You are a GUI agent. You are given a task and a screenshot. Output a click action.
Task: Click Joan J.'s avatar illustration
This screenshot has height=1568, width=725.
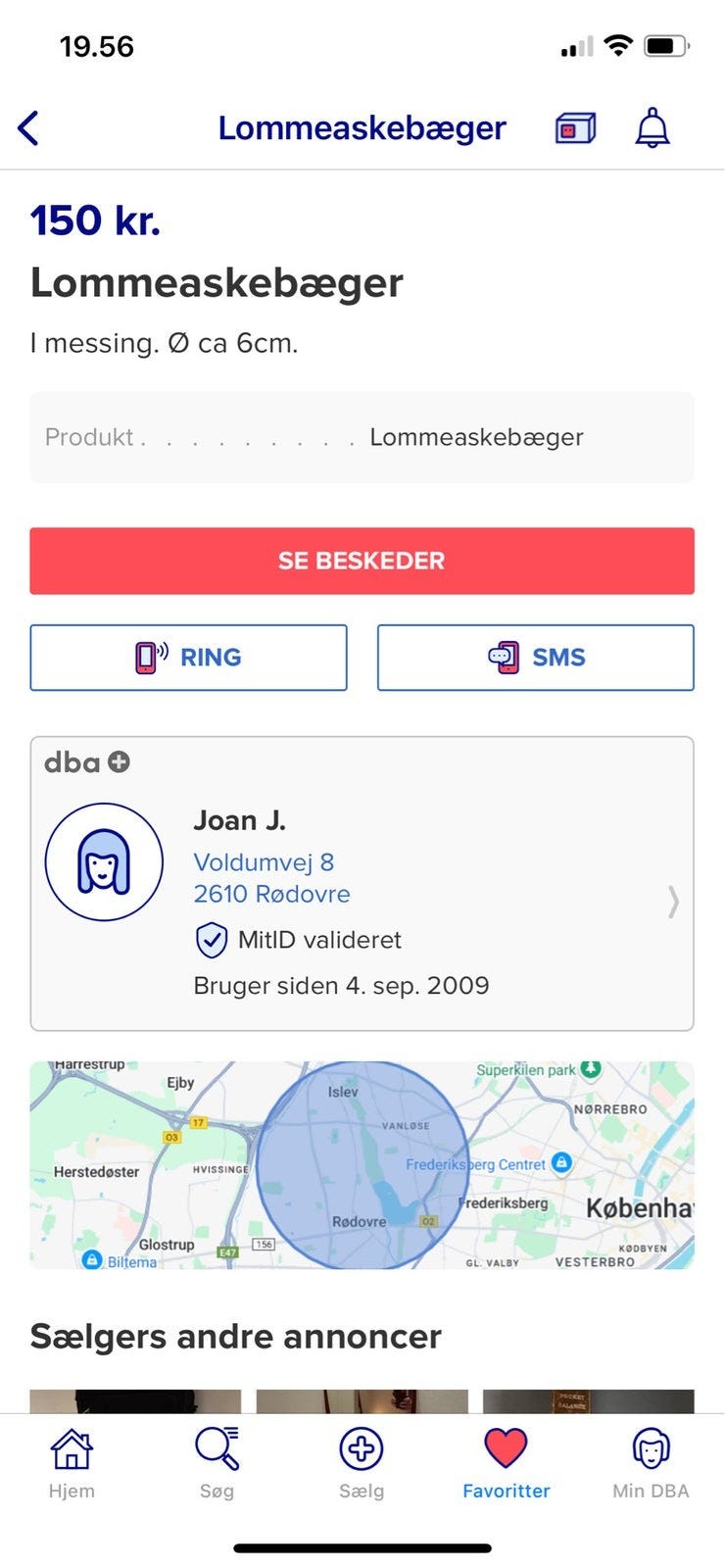104,861
